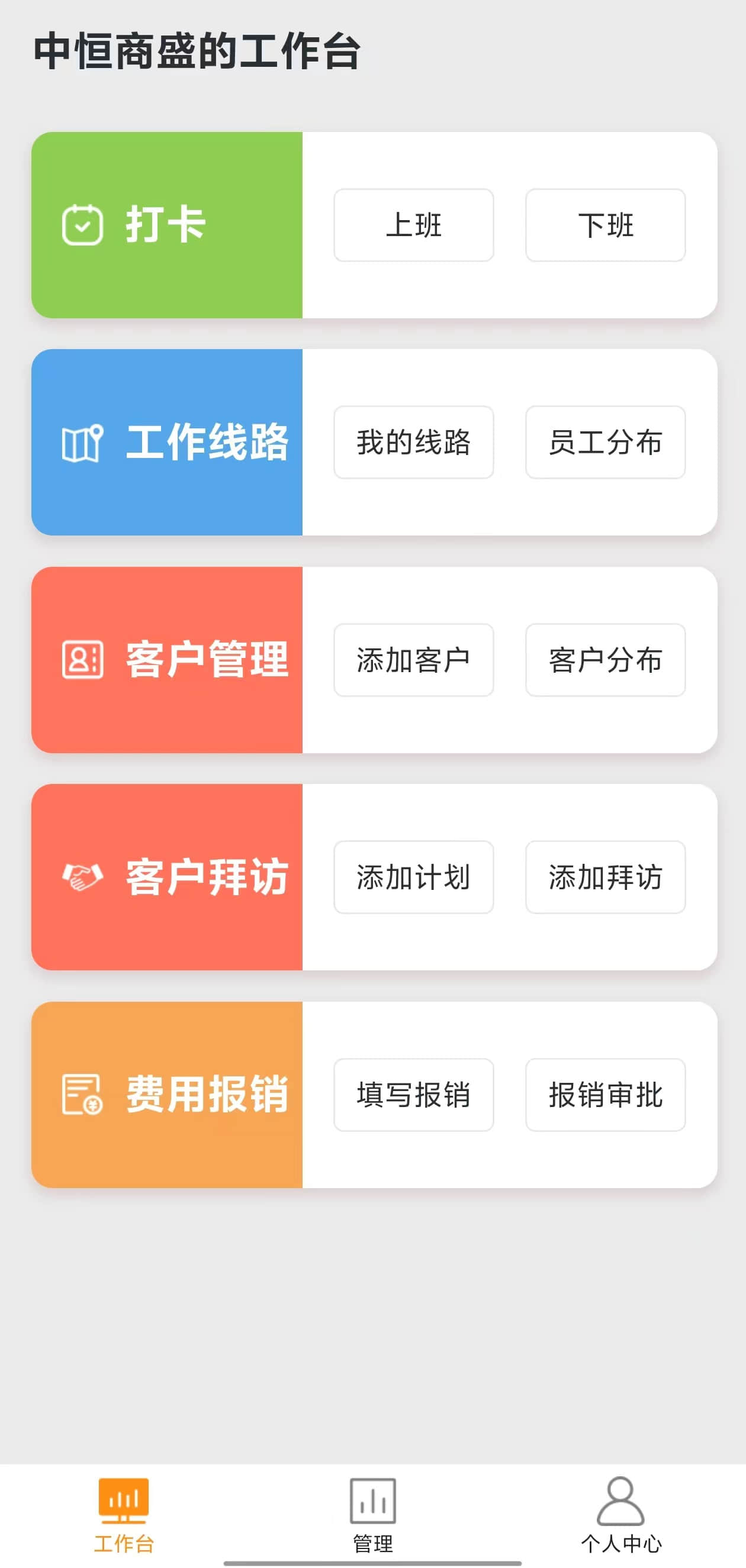Screen dimensions: 746x1568
Task: Open 填写报销 expense form
Action: 413,1095
